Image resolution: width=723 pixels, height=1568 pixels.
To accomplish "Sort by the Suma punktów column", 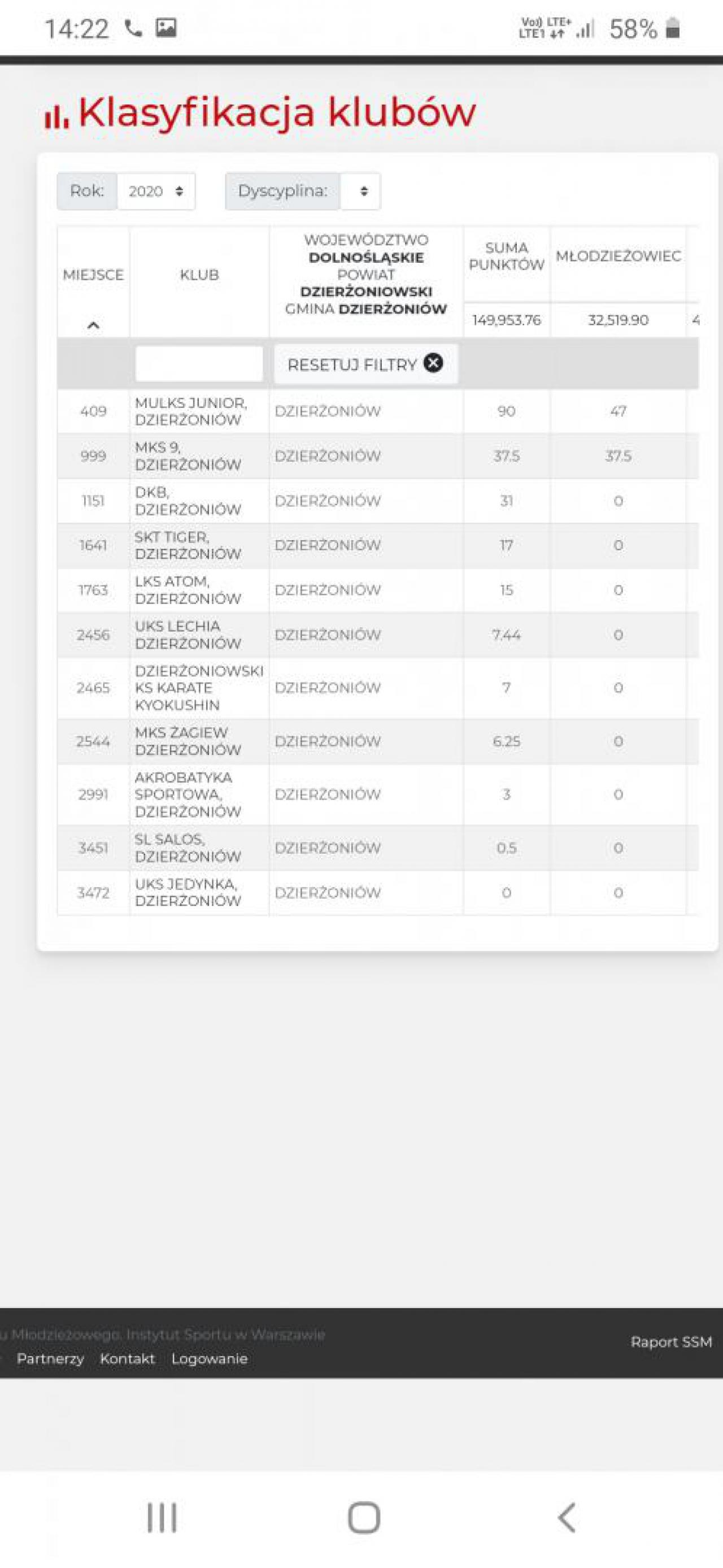I will point(506,257).
